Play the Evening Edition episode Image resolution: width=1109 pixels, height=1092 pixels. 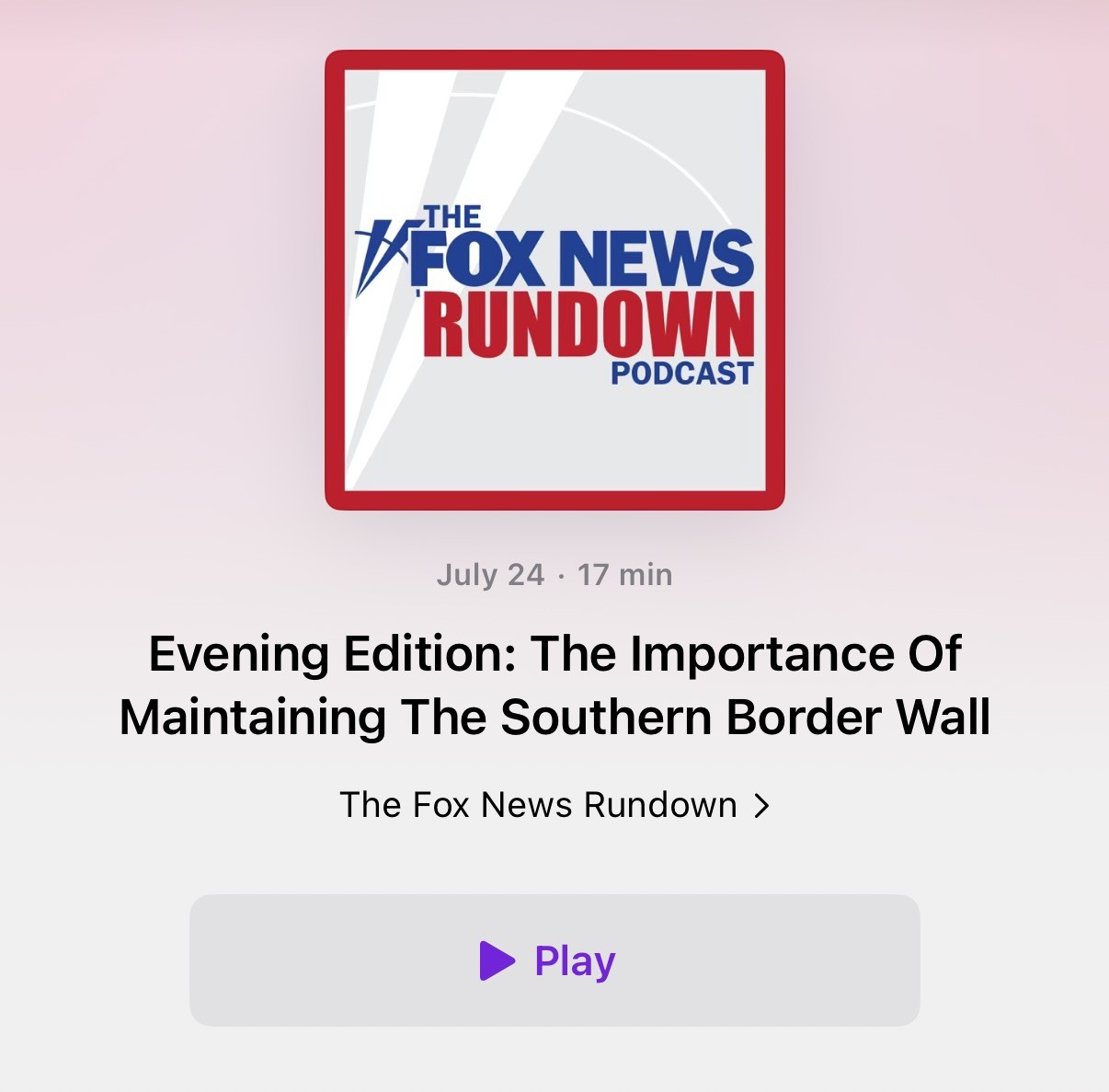[554, 960]
